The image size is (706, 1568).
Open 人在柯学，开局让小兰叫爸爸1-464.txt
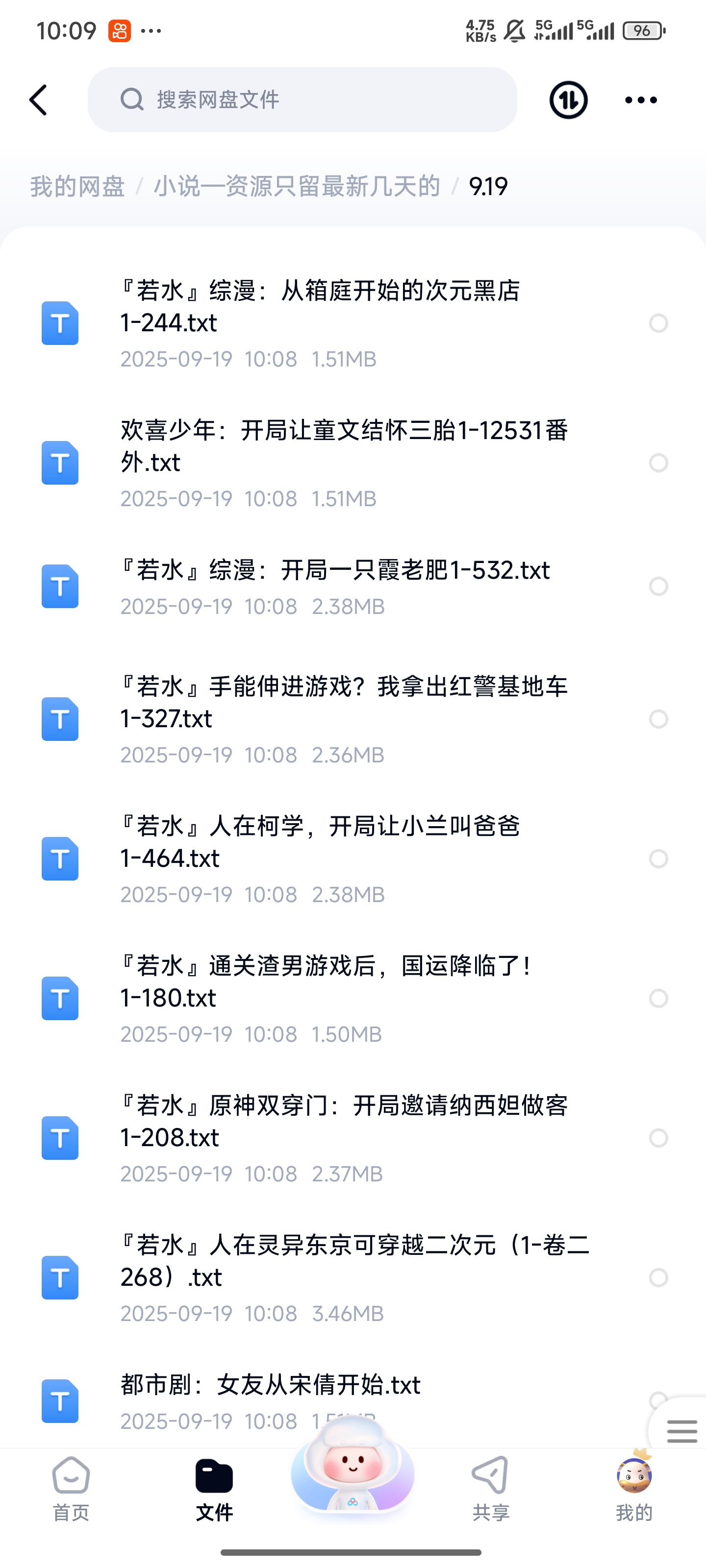click(x=320, y=842)
